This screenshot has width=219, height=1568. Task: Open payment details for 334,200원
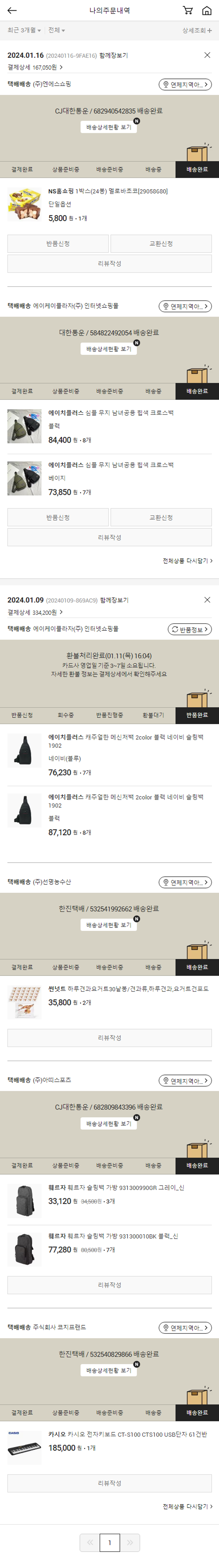[35, 612]
